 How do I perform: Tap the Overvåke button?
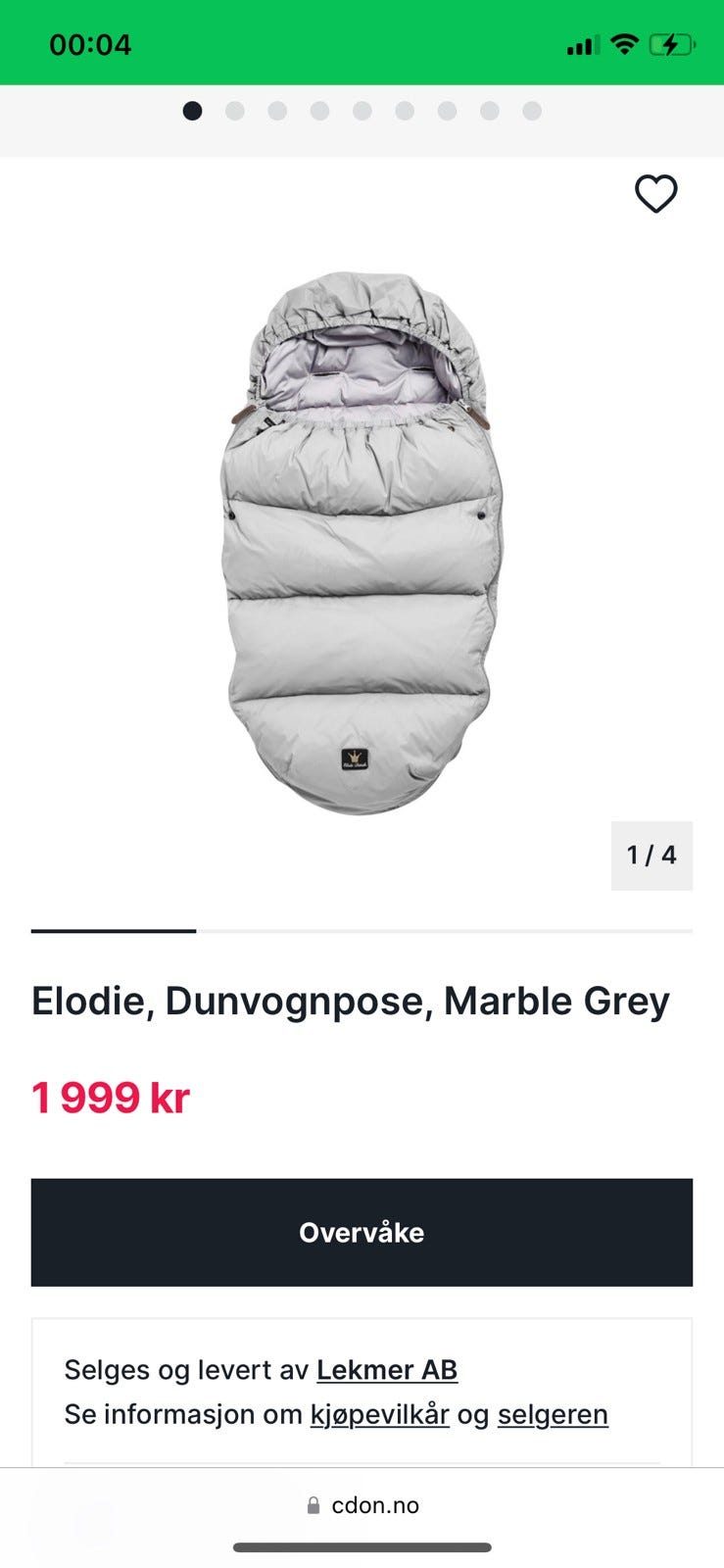point(362,1232)
